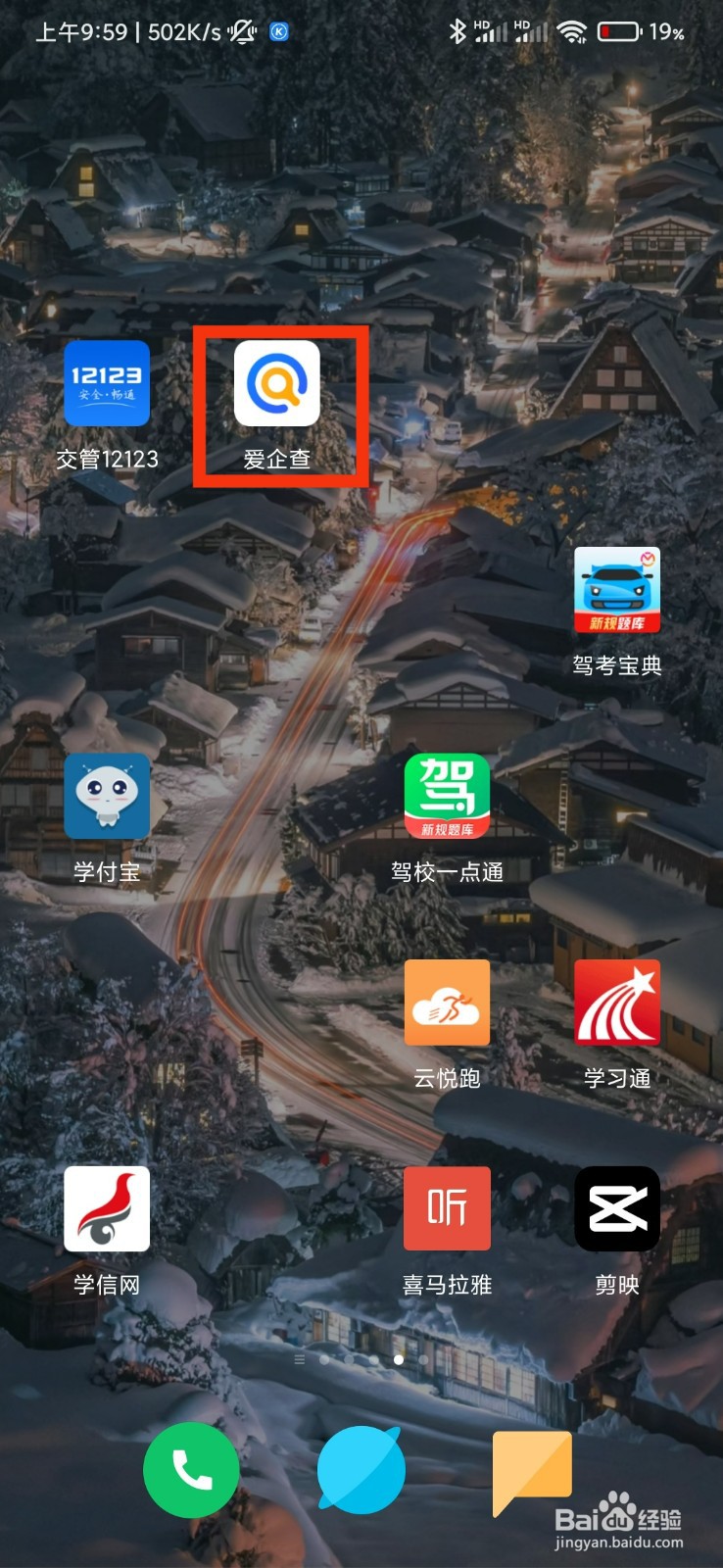Open 驾校一点通
Image resolution: width=723 pixels, height=1568 pixels.
point(447,797)
